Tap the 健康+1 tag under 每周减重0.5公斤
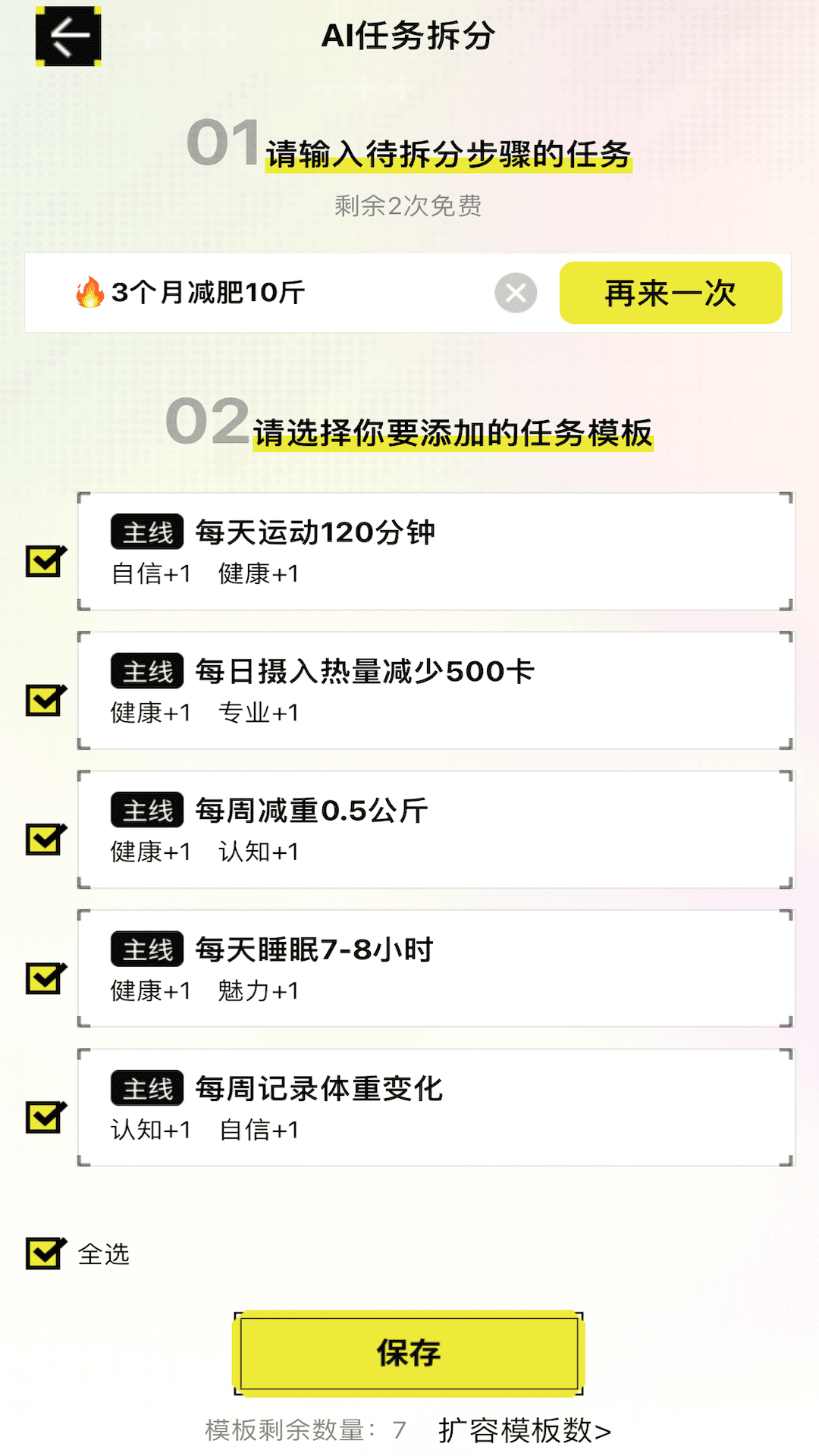 click(149, 852)
